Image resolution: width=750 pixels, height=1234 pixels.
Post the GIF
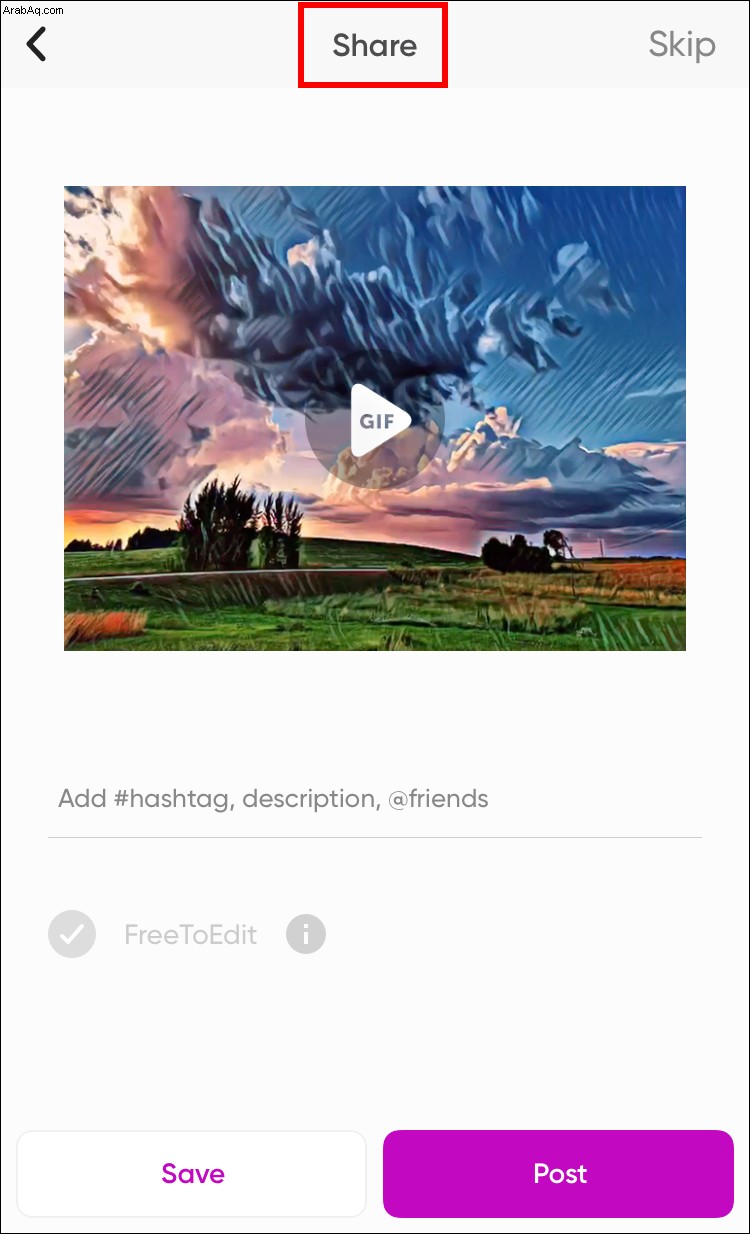(x=559, y=1174)
